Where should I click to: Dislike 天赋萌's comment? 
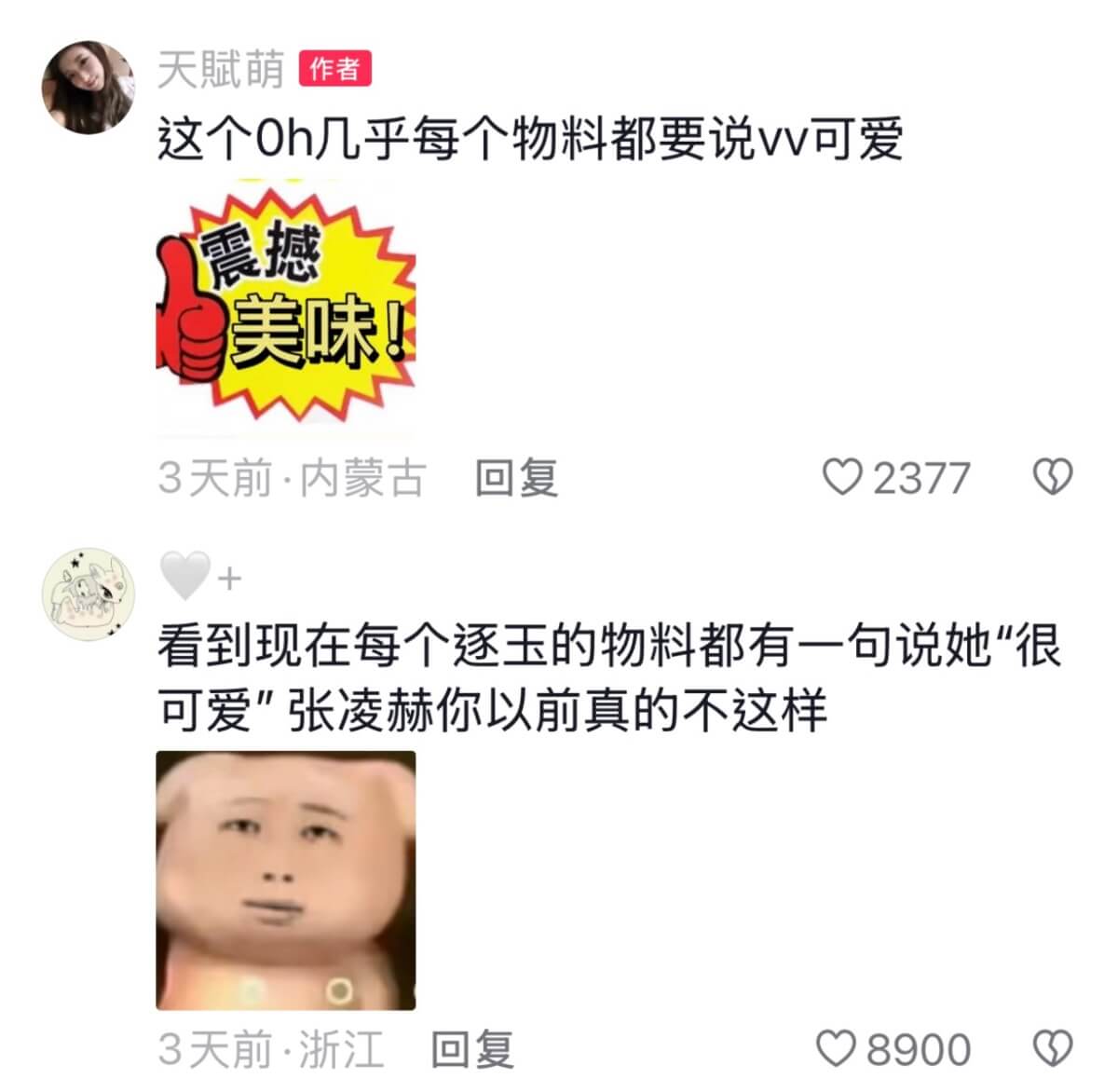coord(1053,478)
